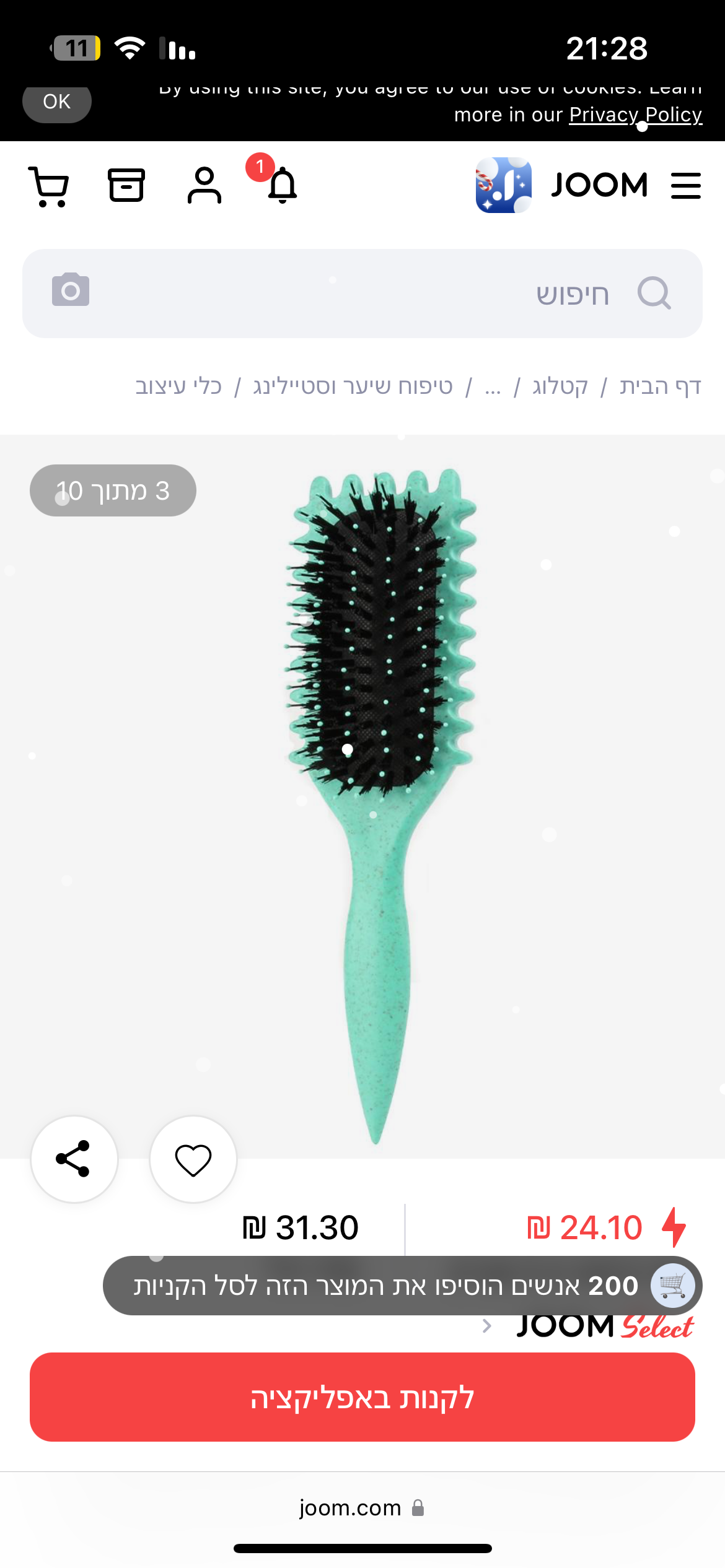Tap the לקנות באפליקציה button
The height and width of the screenshot is (1568, 725).
(362, 1397)
